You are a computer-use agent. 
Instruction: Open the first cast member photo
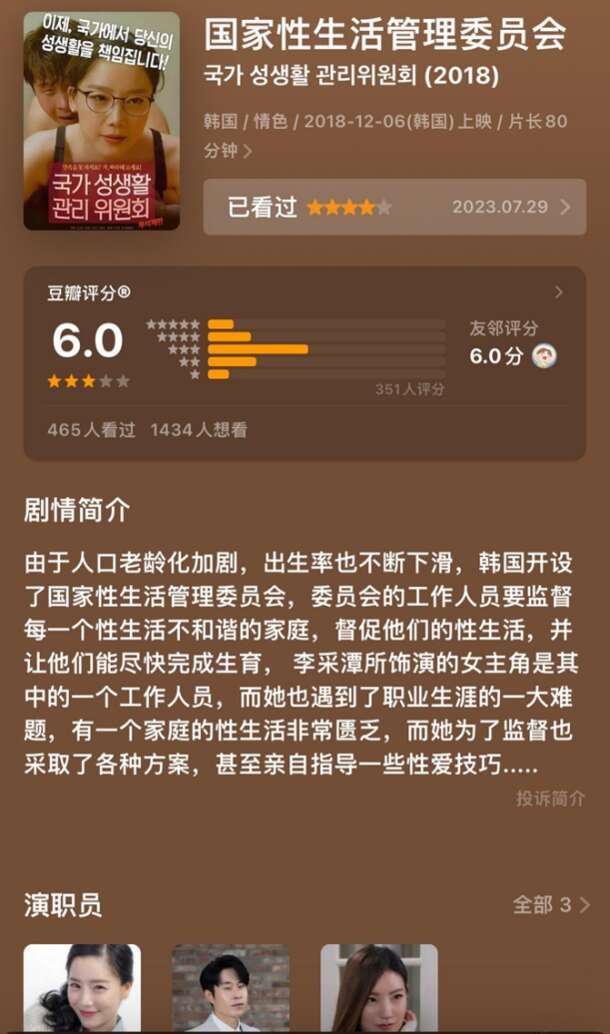(x=82, y=988)
